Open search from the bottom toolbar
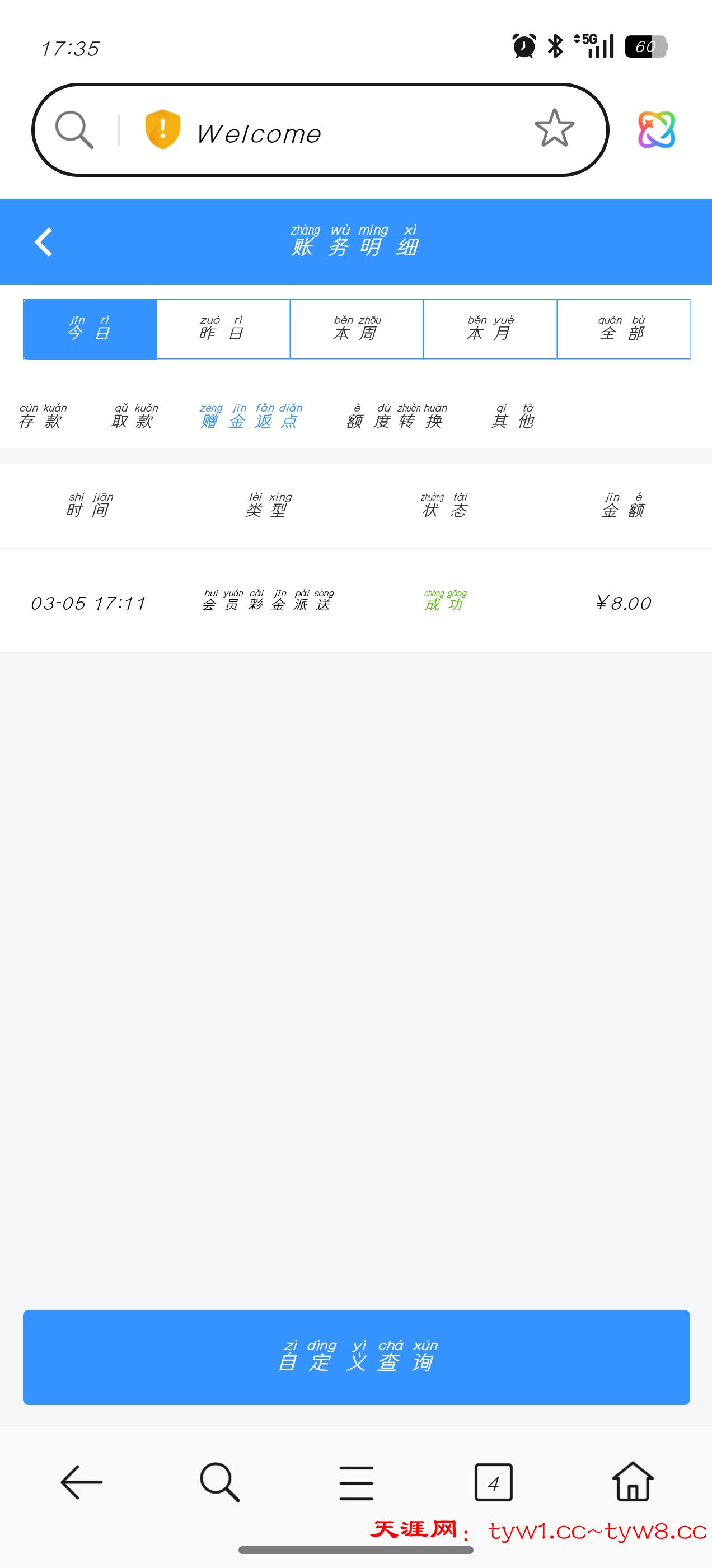The width and height of the screenshot is (712, 1568). point(219,1483)
